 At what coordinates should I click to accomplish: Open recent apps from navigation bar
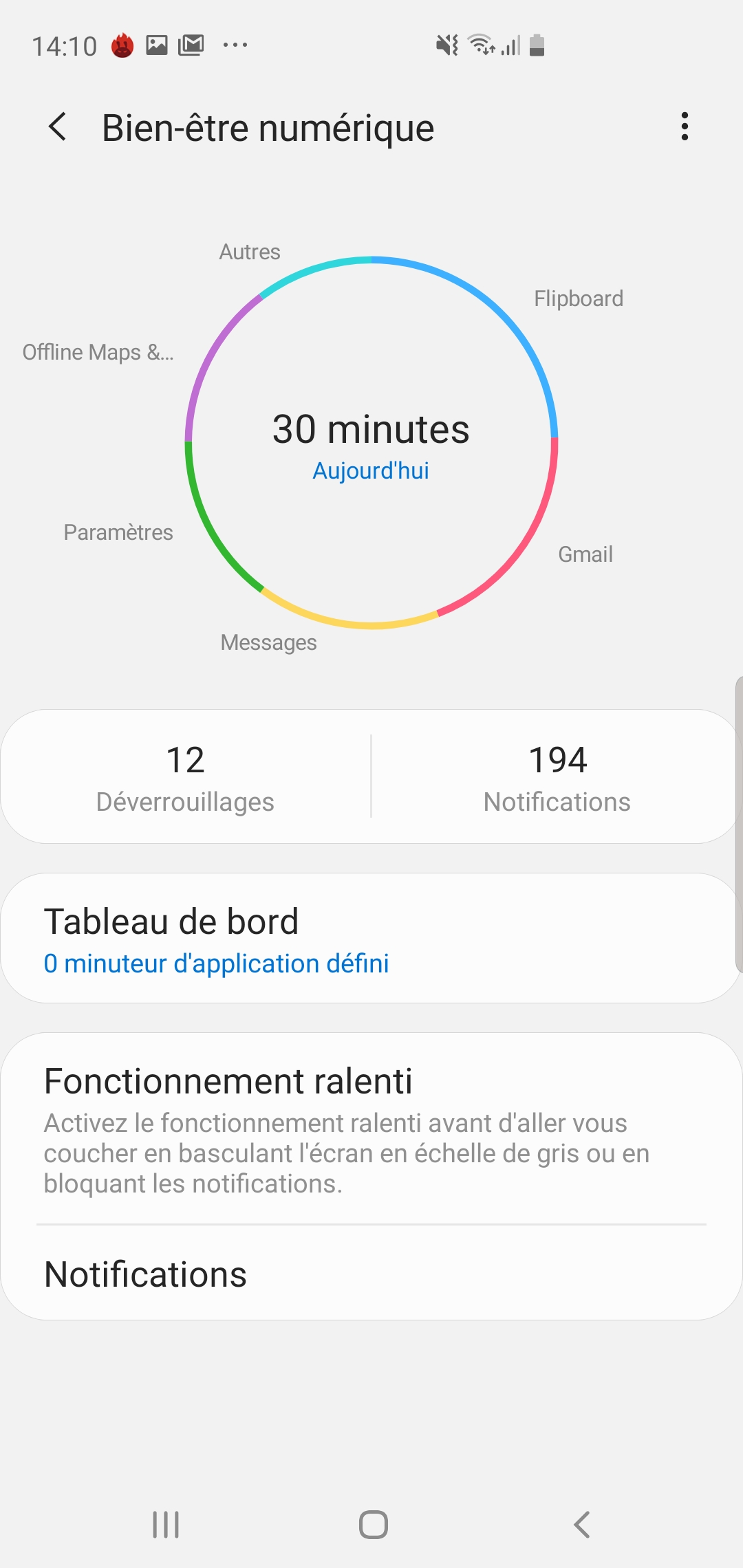pyautogui.click(x=166, y=1525)
